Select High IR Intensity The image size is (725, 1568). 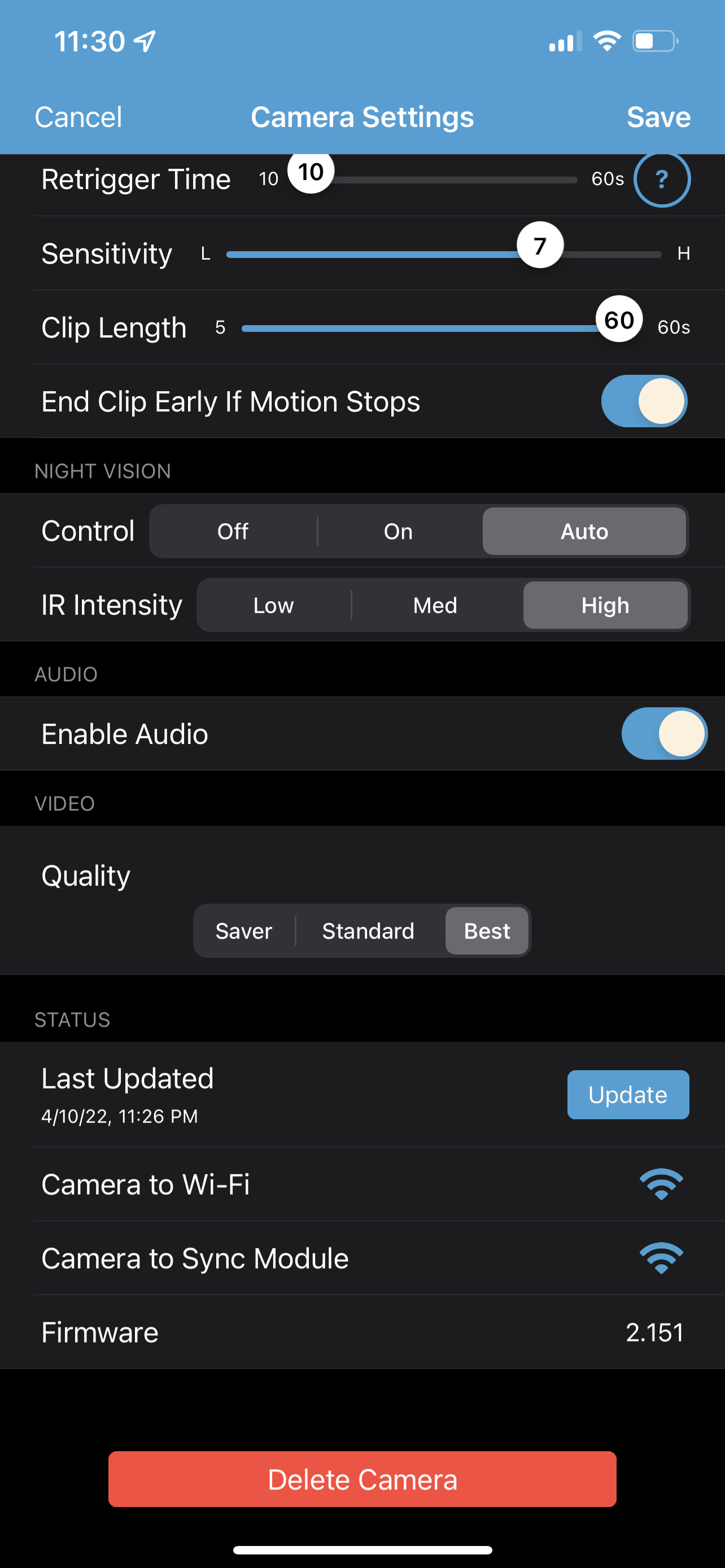605,606
